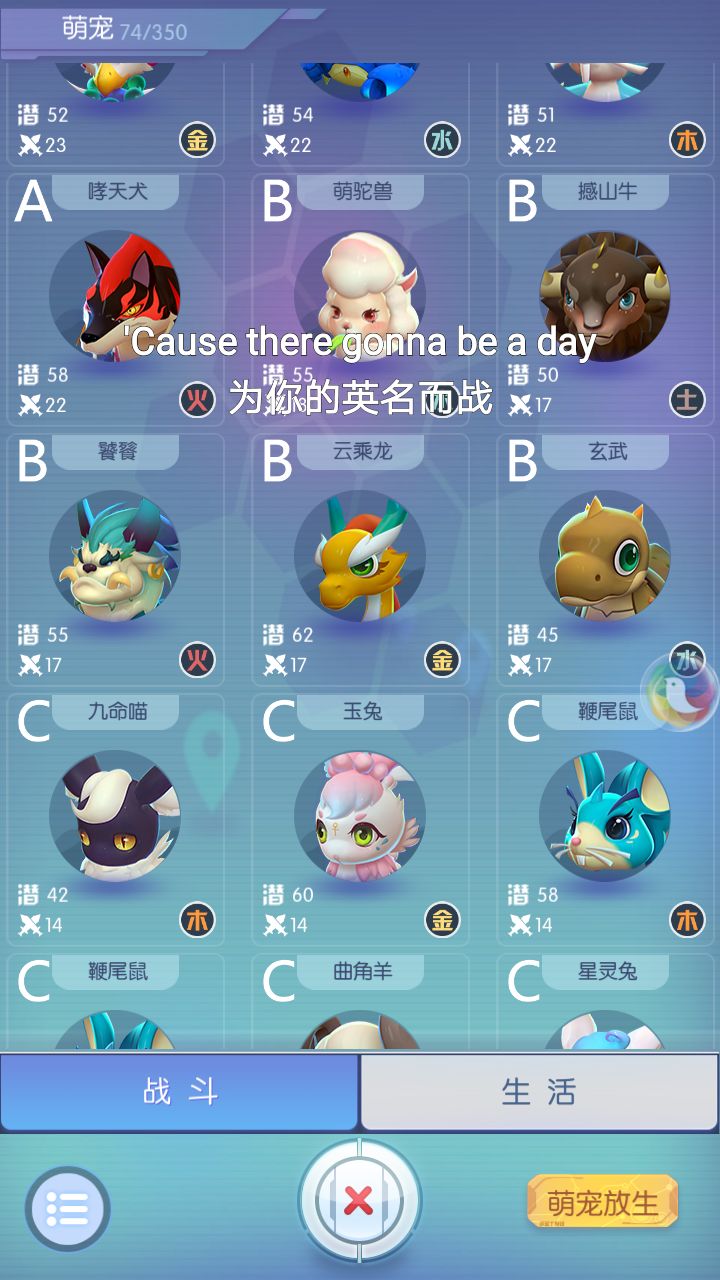720x1280 pixels.
Task: Click the gold element icon on 云乘龙
Action: [x=442, y=661]
